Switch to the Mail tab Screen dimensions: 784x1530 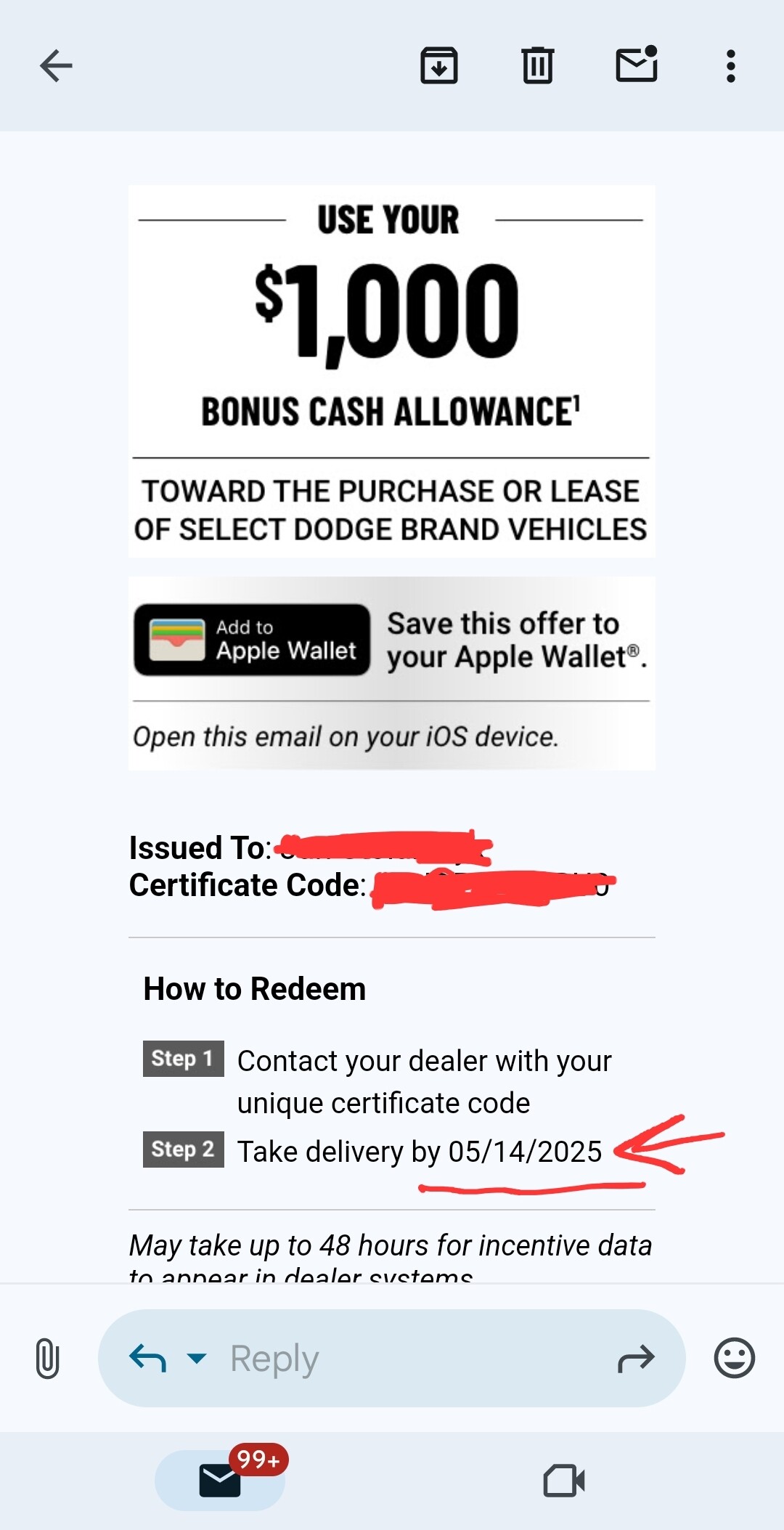point(220,1481)
